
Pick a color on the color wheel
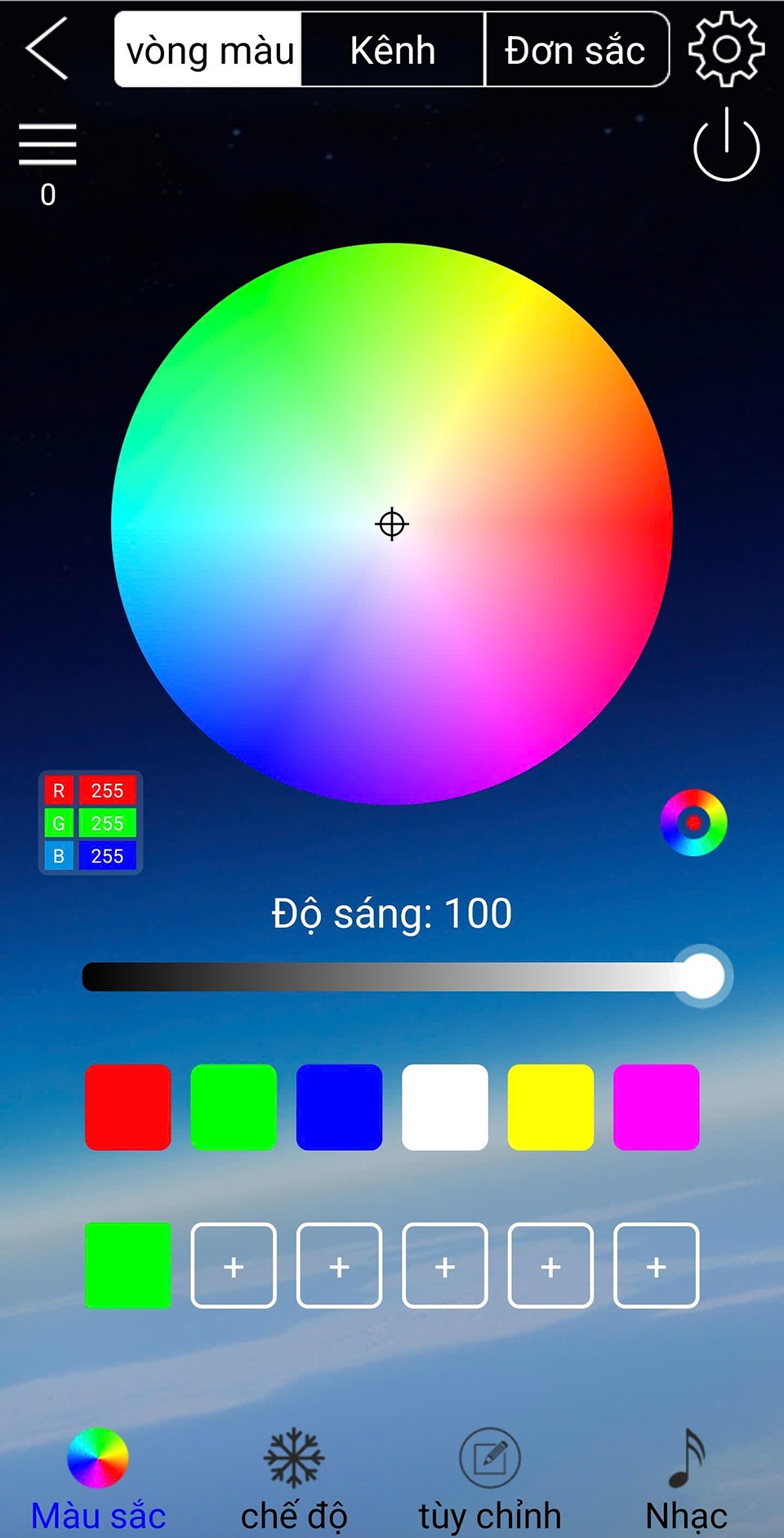pyautogui.click(x=490, y=408)
